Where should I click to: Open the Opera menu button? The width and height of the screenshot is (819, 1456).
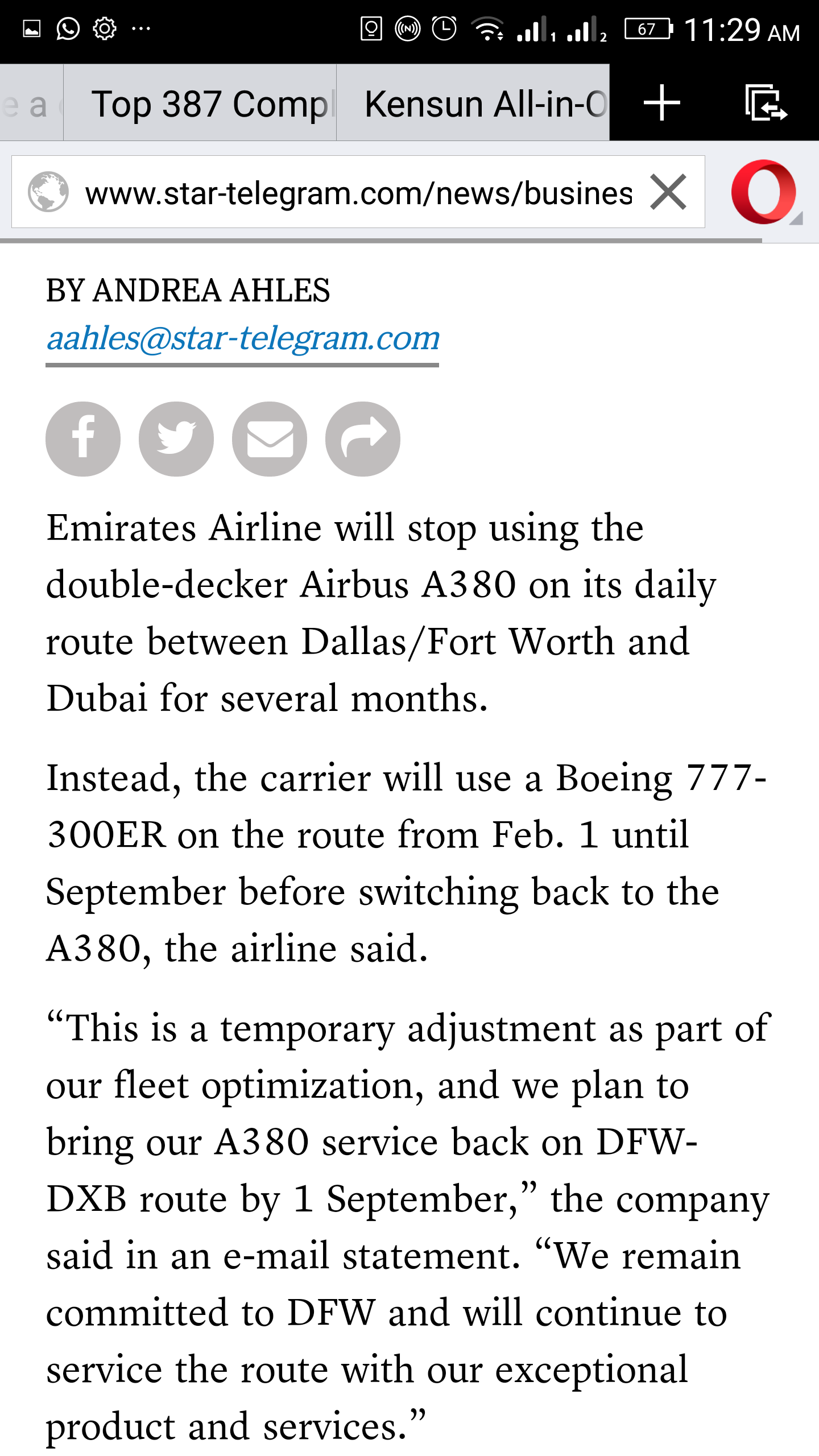pos(764,192)
